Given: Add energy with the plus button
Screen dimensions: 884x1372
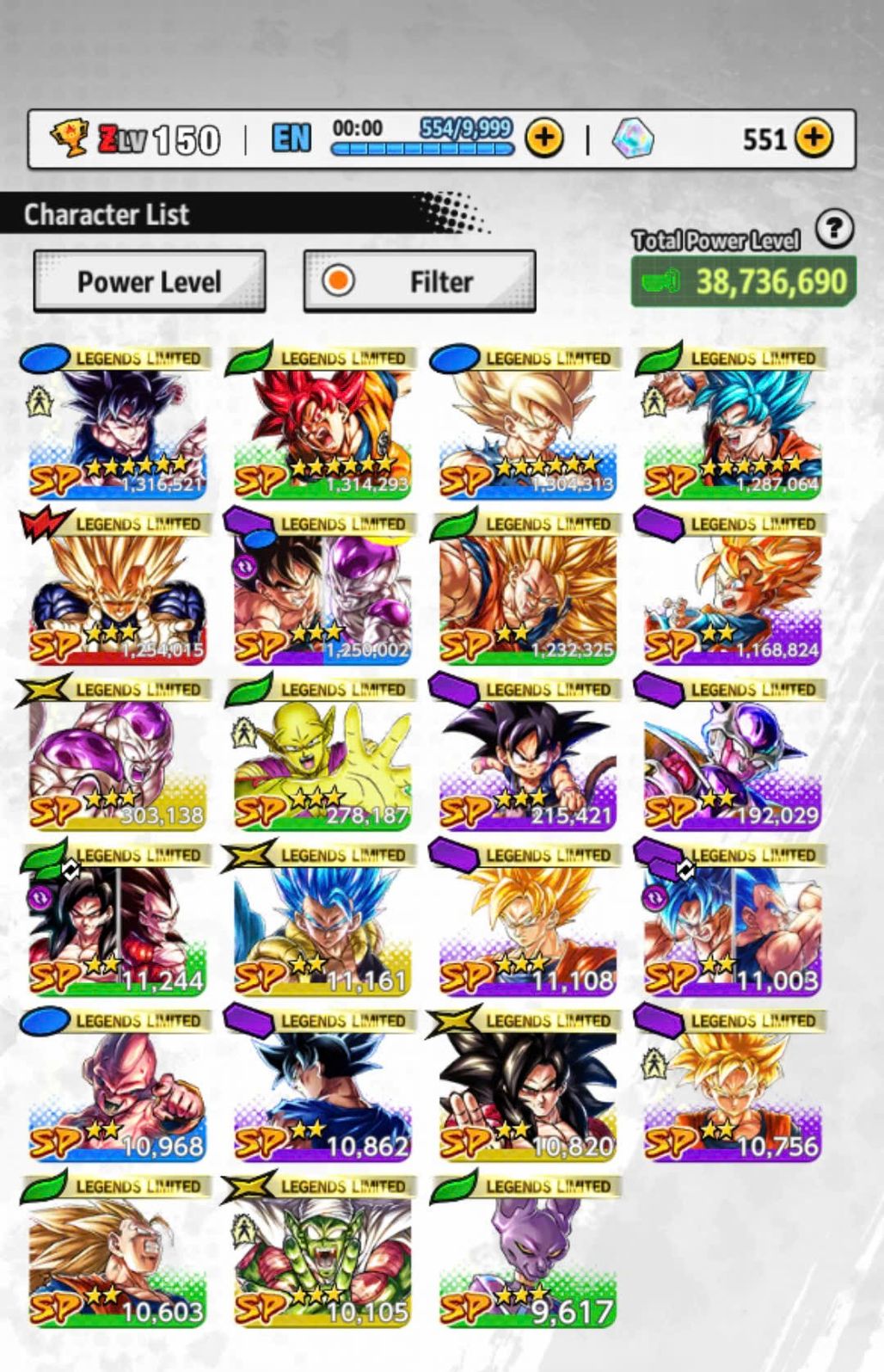Looking at the screenshot, I should click(544, 138).
